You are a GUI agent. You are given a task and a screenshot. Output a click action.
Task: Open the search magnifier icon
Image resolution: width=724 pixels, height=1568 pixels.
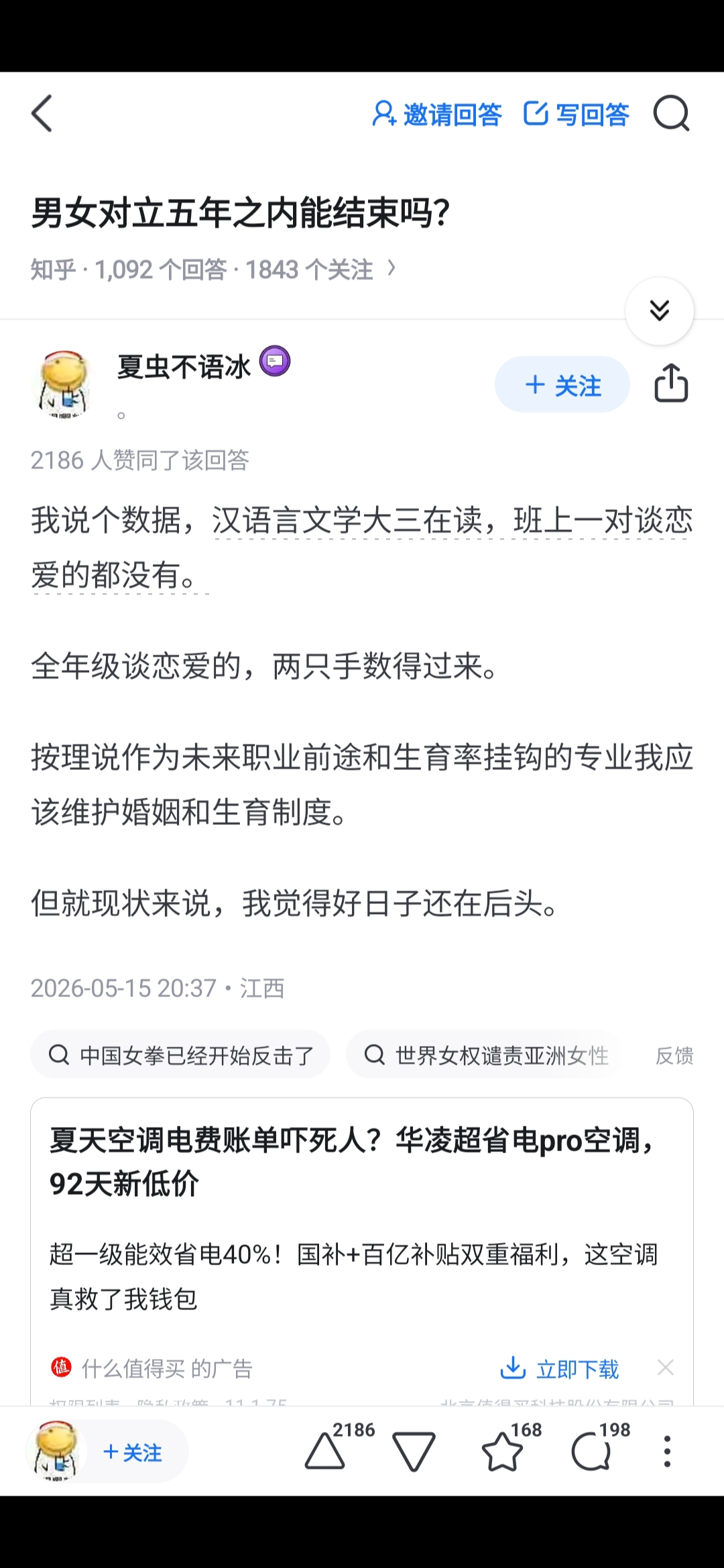click(x=671, y=113)
